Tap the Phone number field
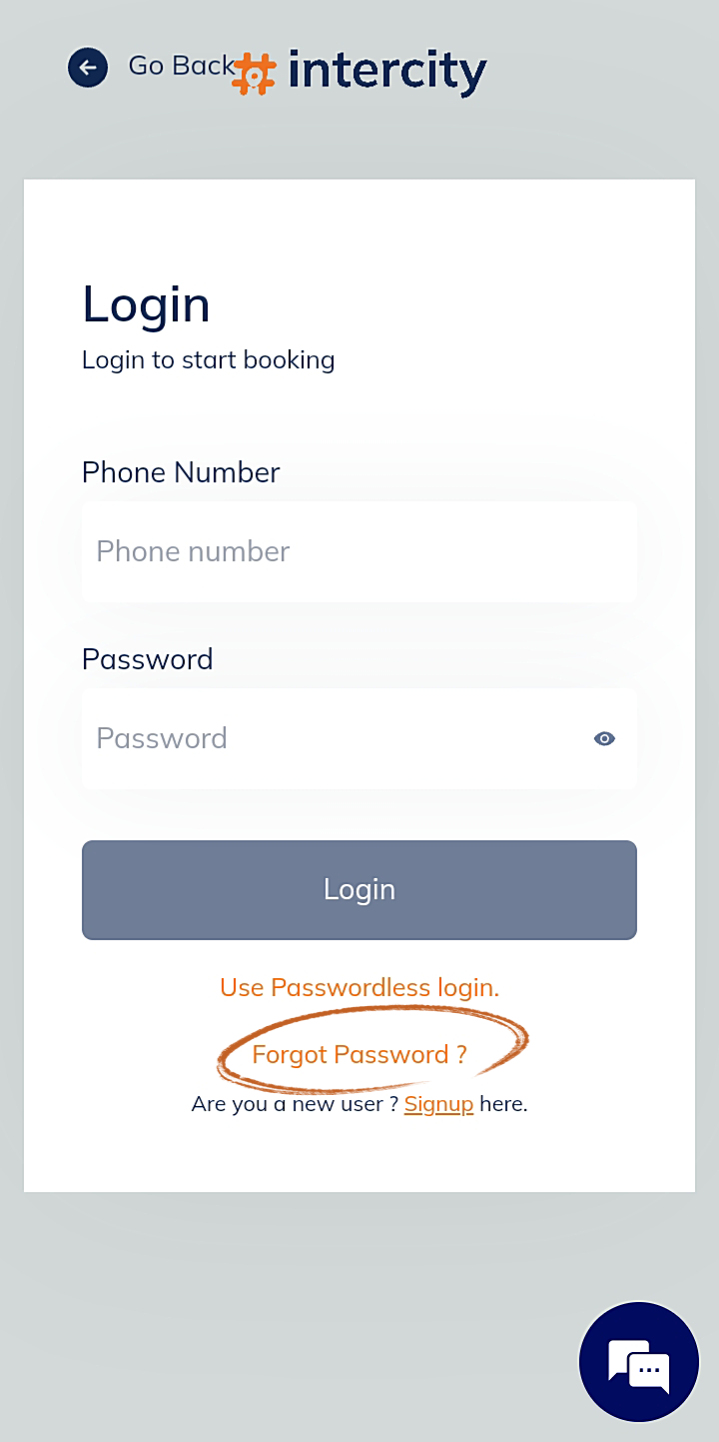Screen dimensions: 719x1442 pos(359,552)
